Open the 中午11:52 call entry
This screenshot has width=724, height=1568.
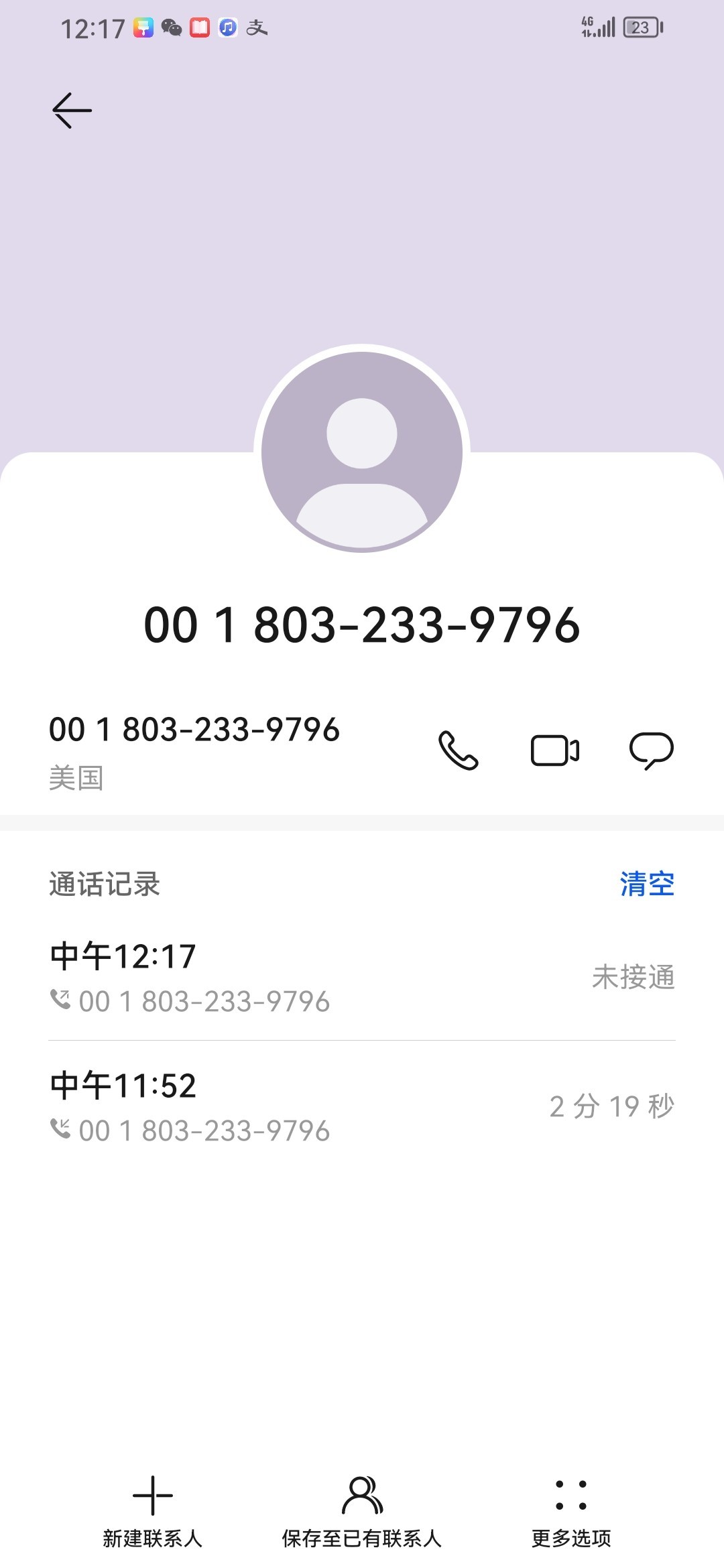tap(362, 1106)
